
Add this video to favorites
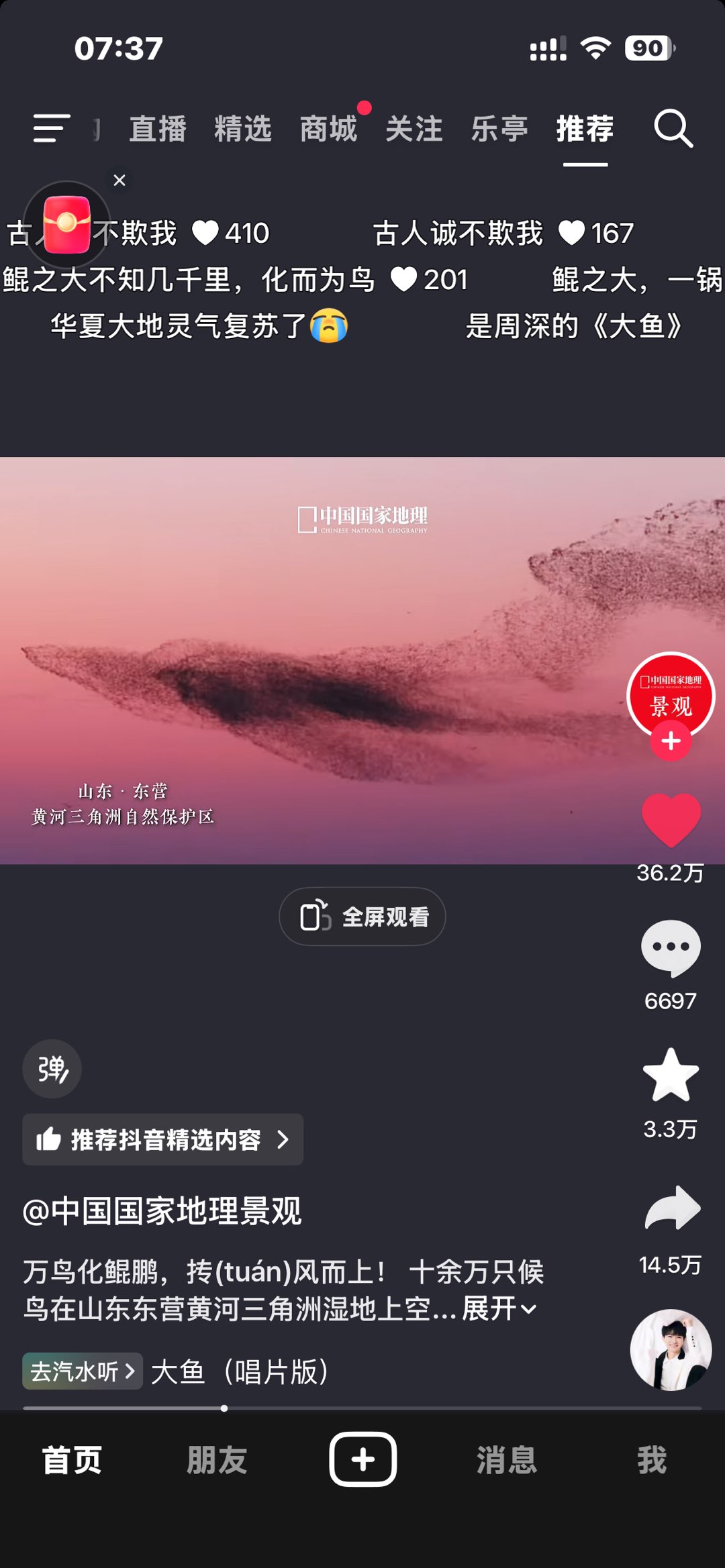[671, 1076]
